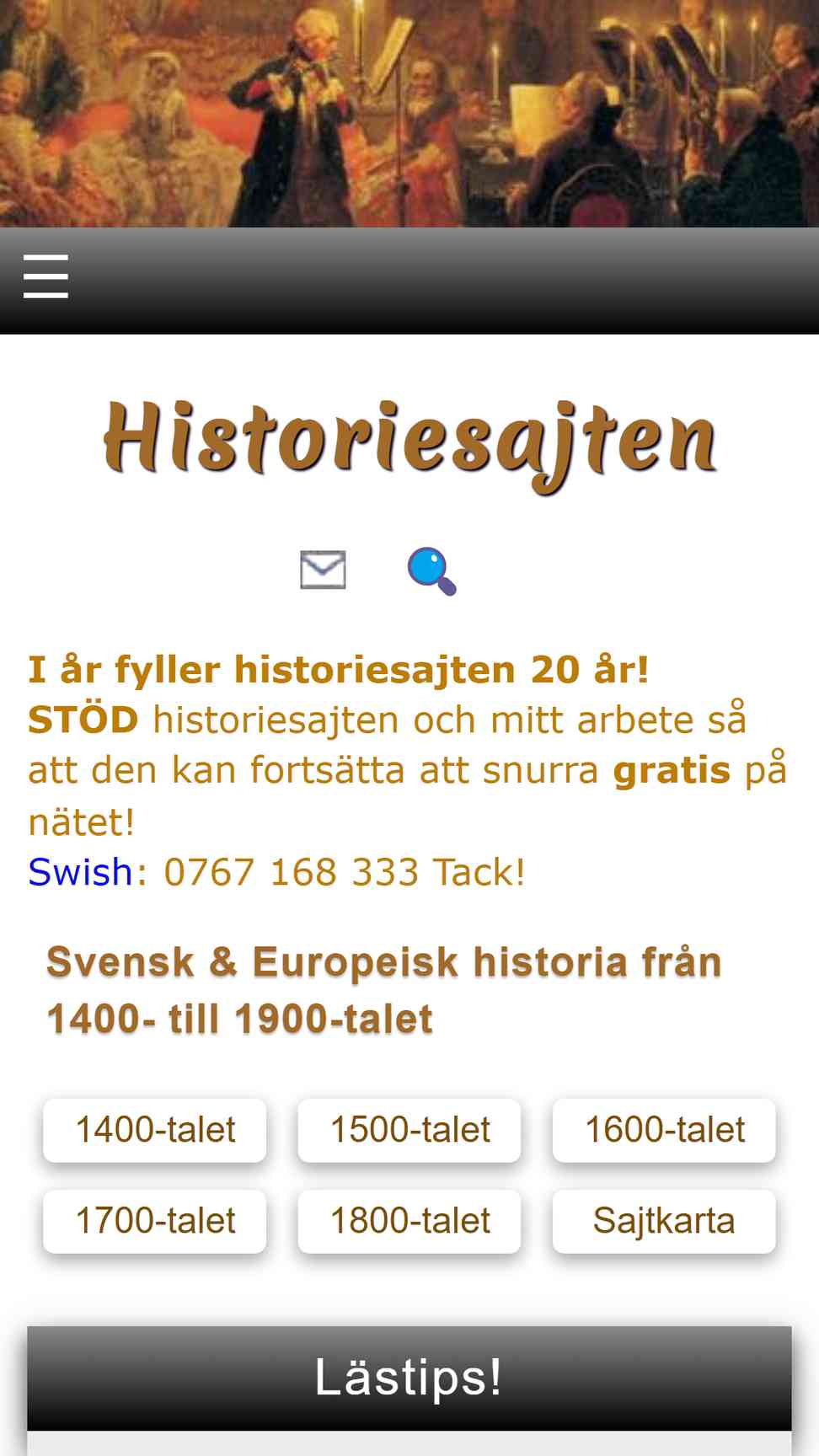Tap the email envelope icon
This screenshot has width=819, height=1456.
click(x=323, y=570)
